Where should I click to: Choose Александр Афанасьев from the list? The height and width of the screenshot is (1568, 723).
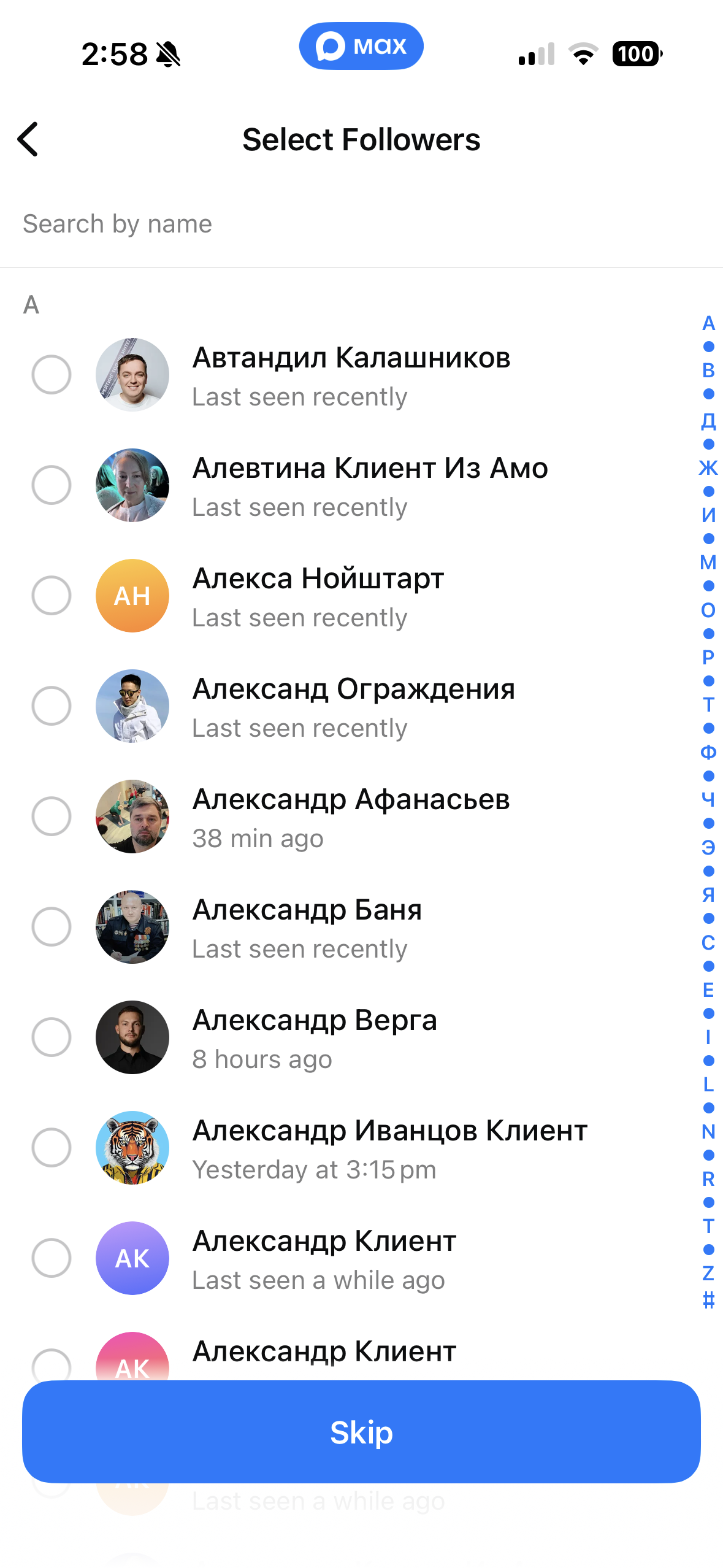point(52,816)
